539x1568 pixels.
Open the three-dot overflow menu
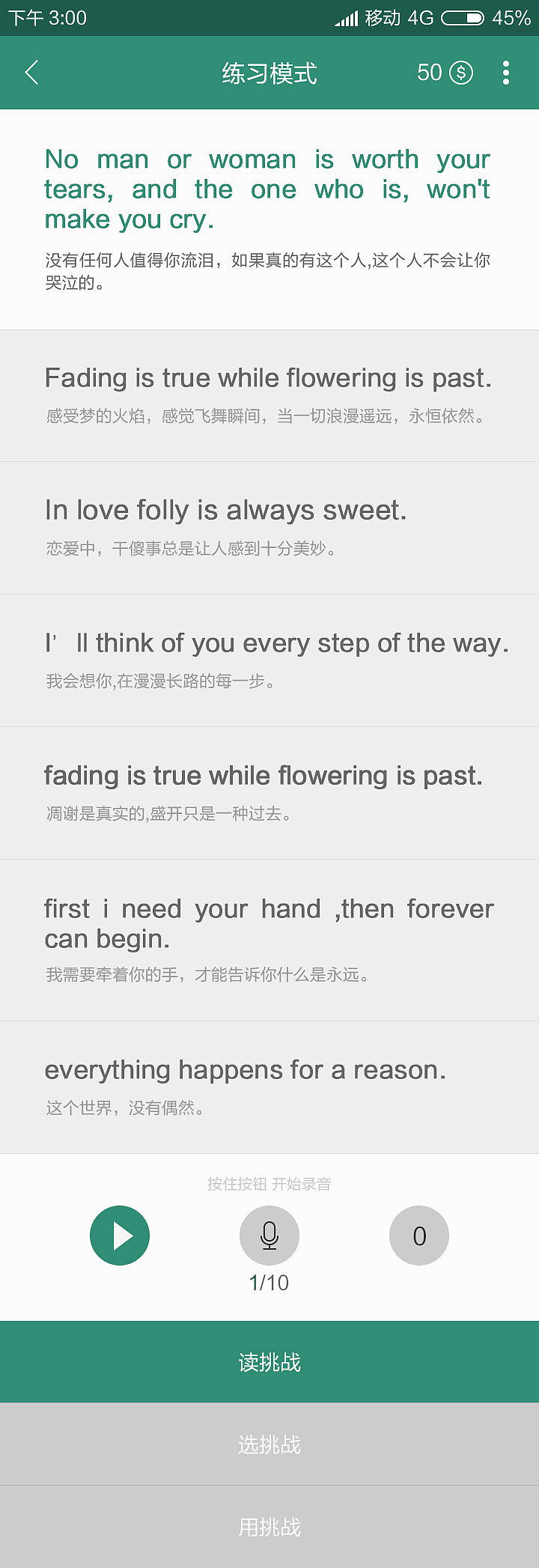(506, 73)
